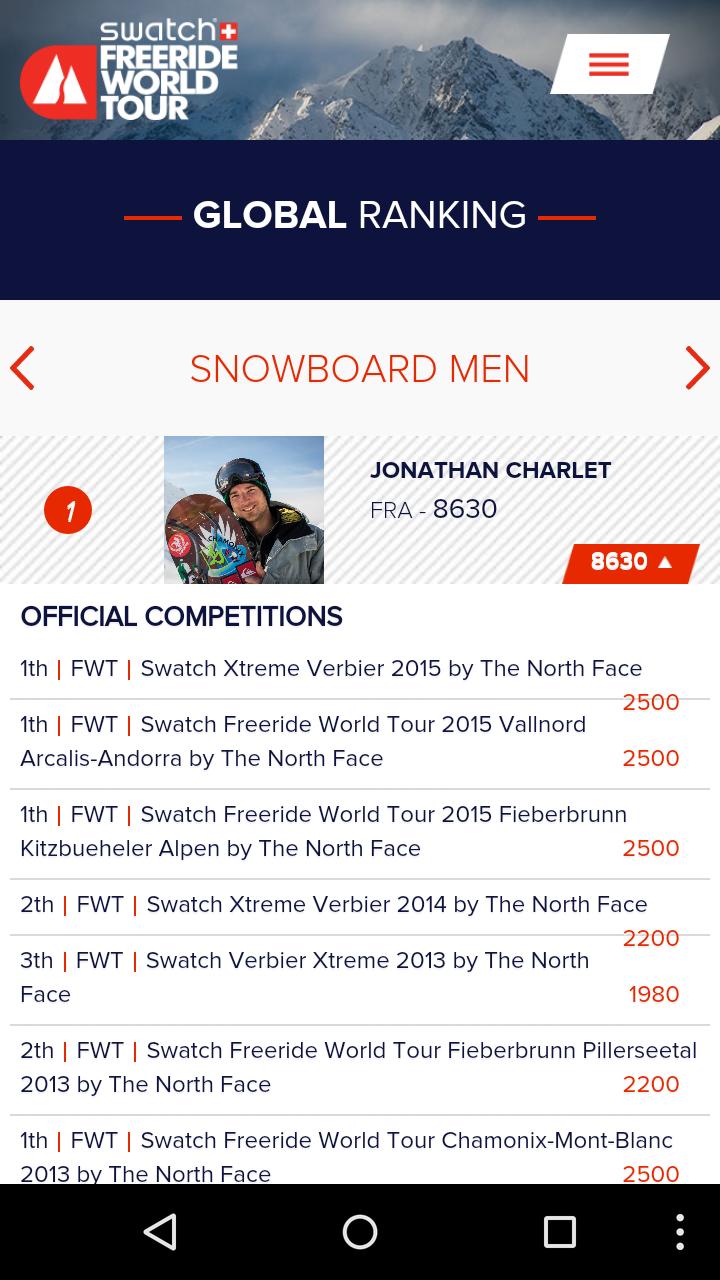Open the GLOBAL RANKING header banner

click(x=360, y=214)
